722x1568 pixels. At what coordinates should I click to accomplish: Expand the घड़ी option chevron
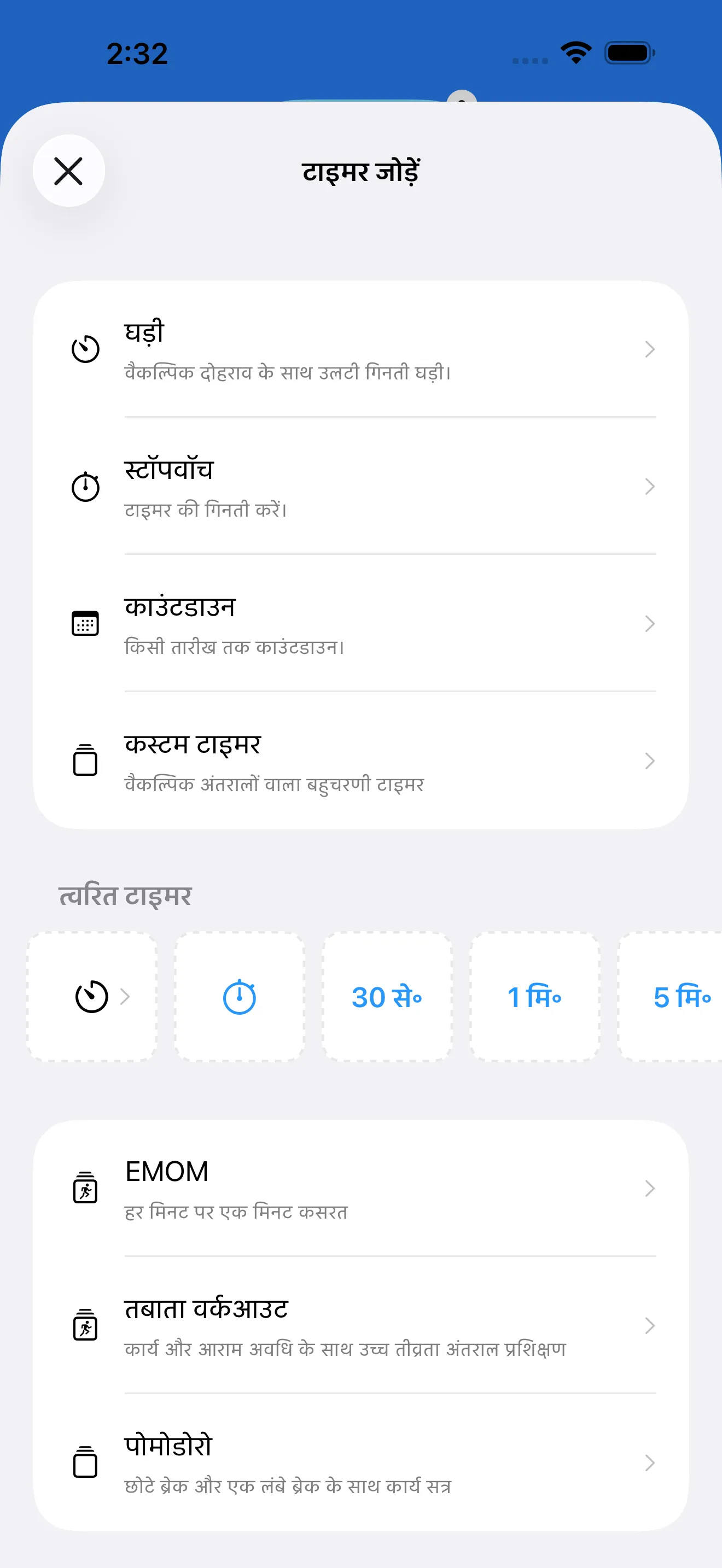coord(650,349)
